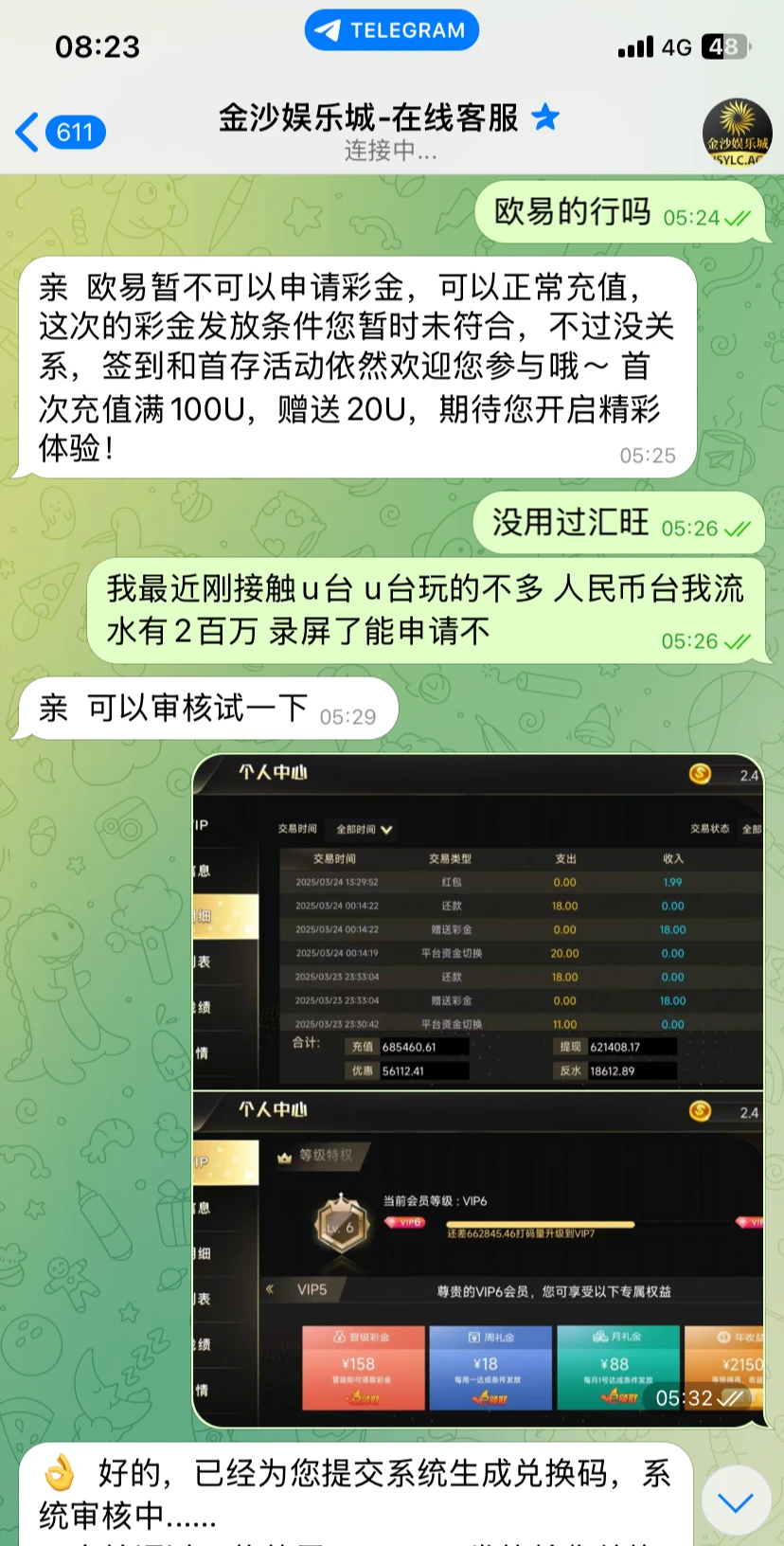
Task: Open the 金沙娱乐城 profile avatar
Action: [x=736, y=133]
